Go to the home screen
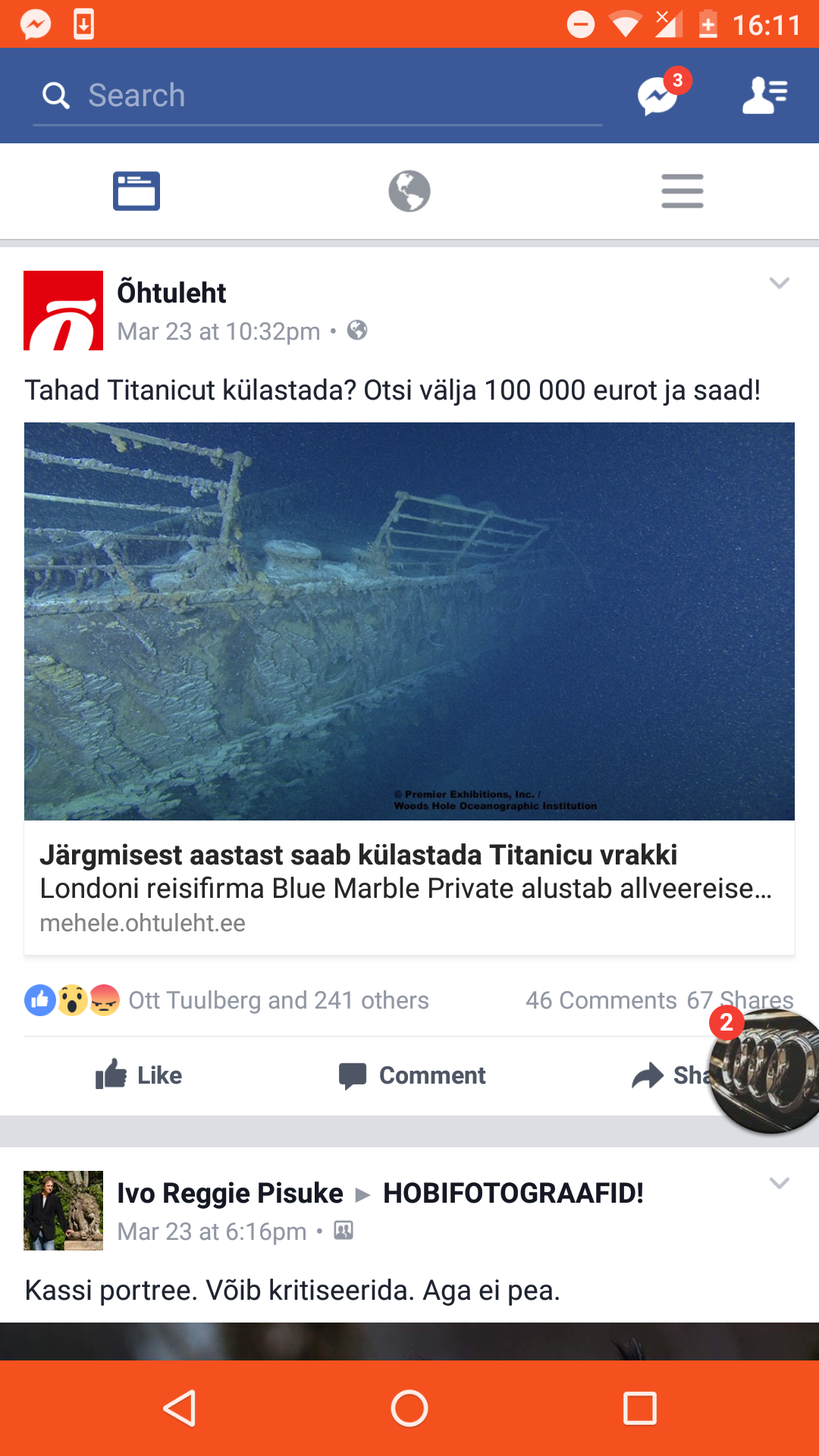The width and height of the screenshot is (819, 1456). click(x=409, y=1408)
